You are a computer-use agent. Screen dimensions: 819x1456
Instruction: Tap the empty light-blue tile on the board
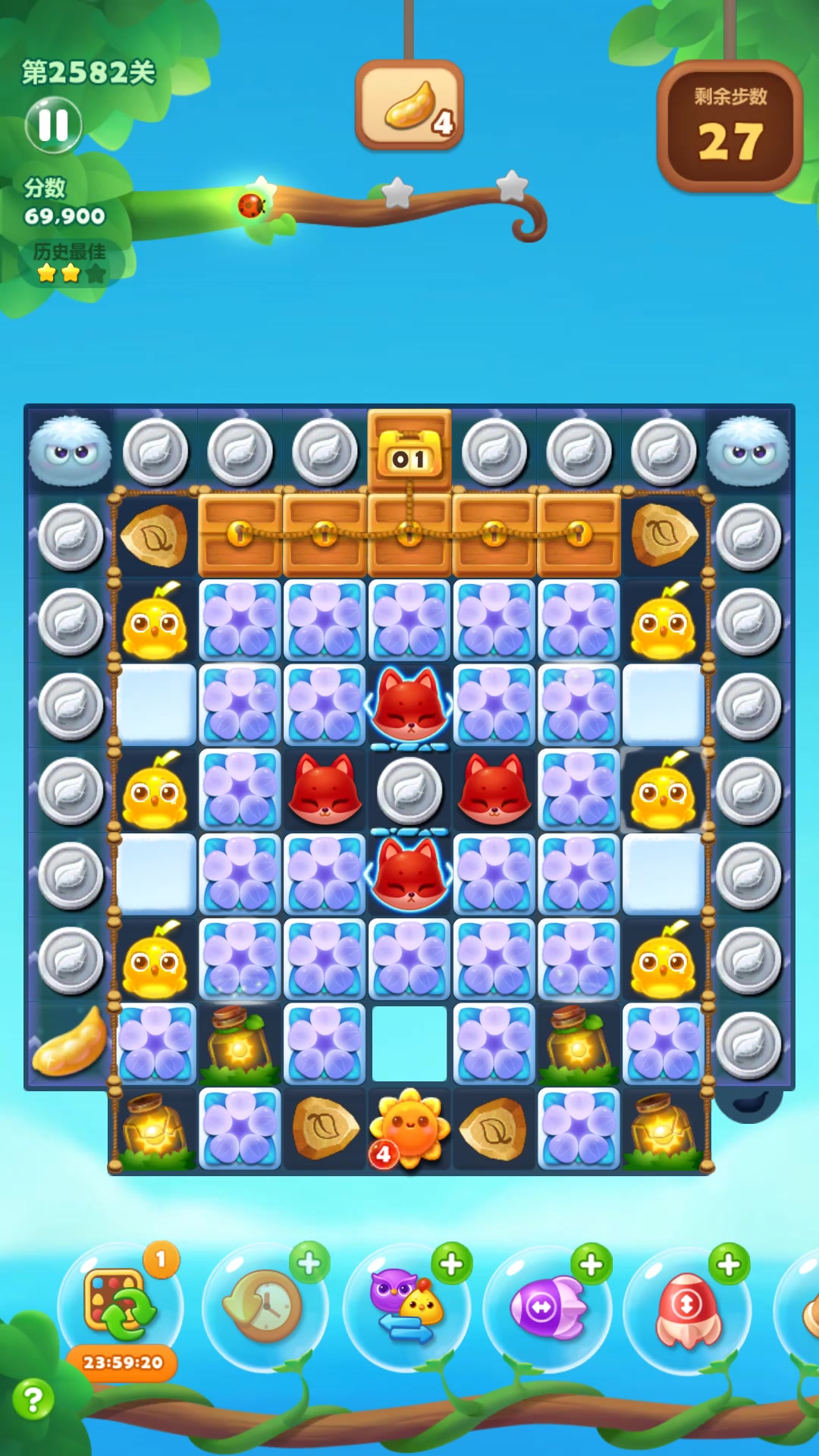(x=409, y=1043)
